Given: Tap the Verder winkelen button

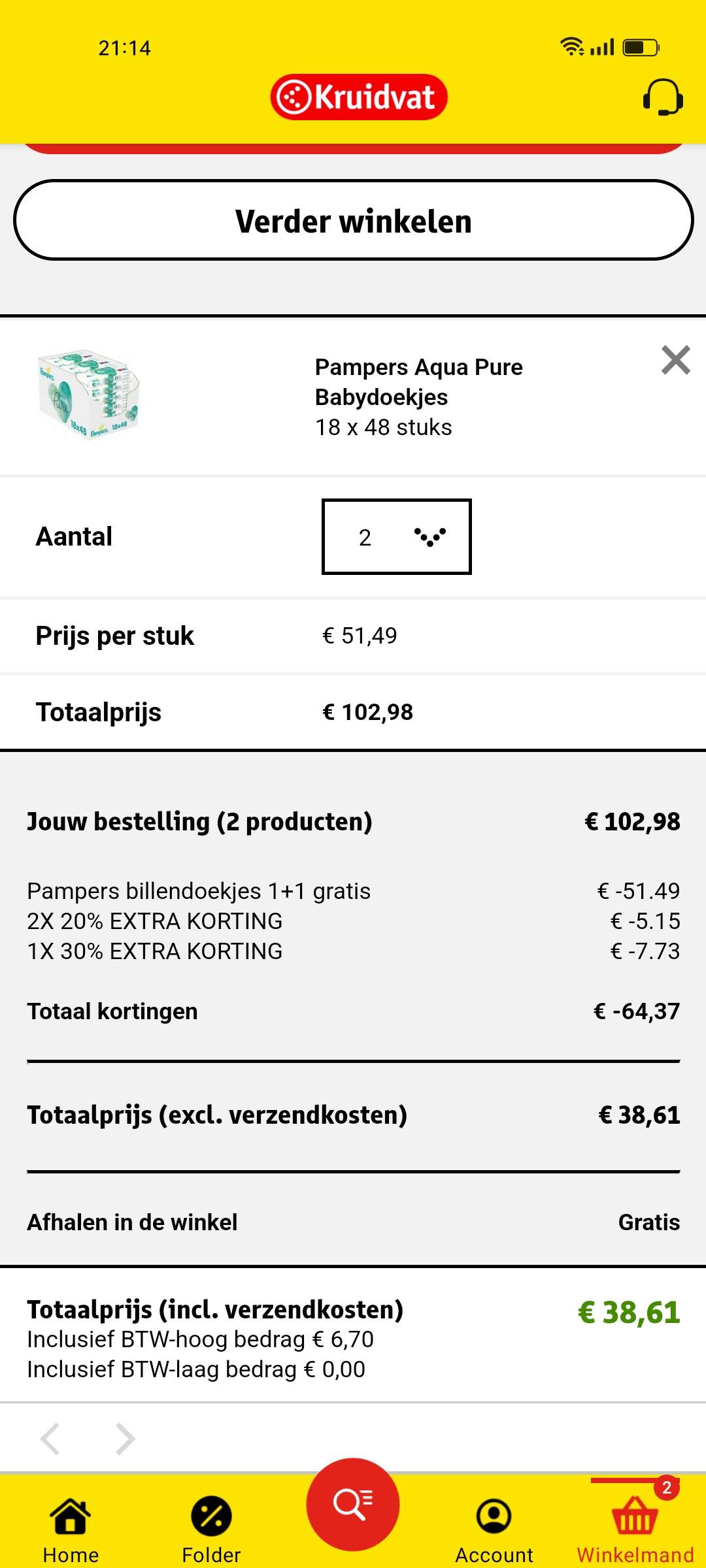Looking at the screenshot, I should (x=353, y=220).
